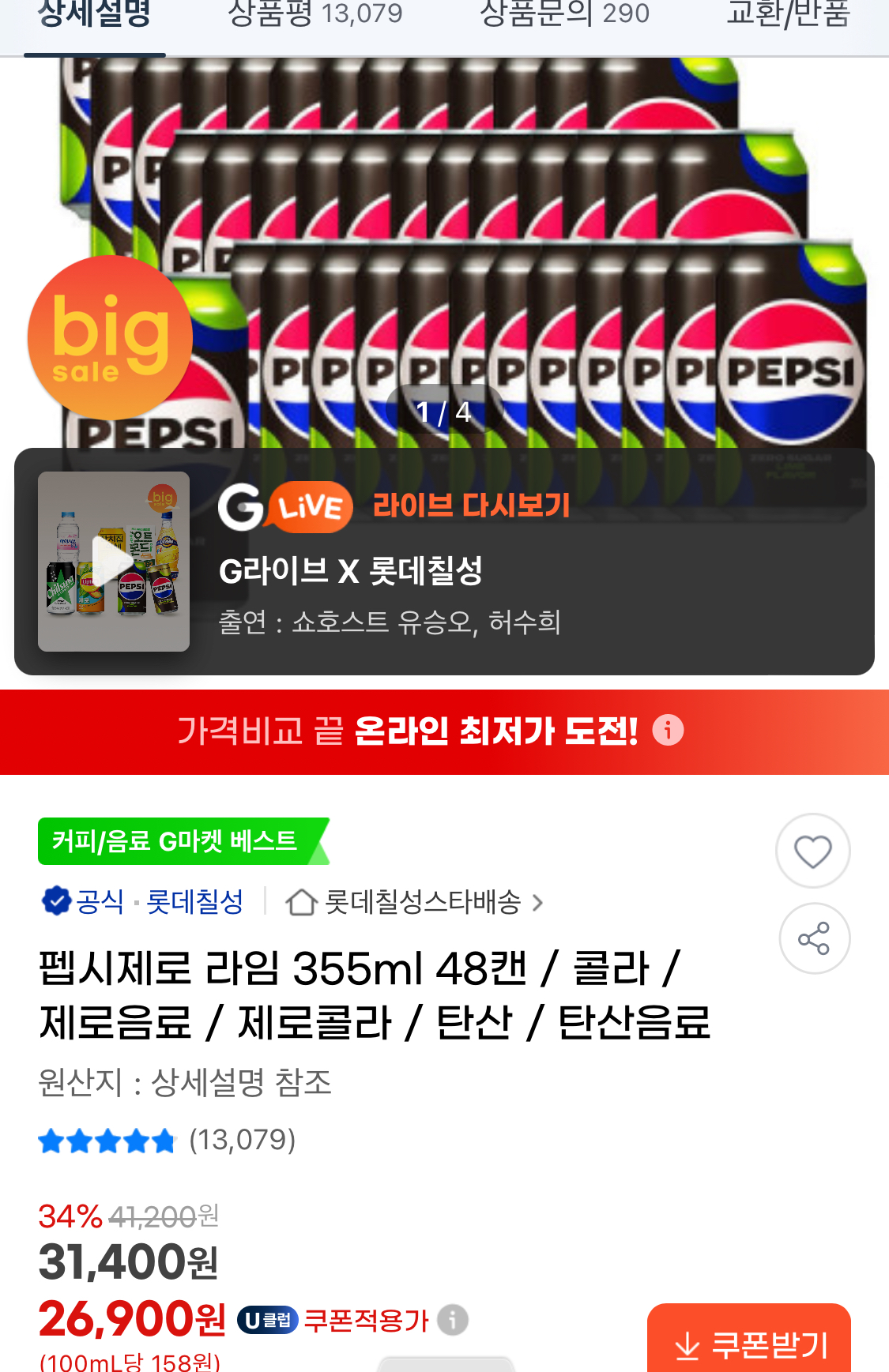Switch to the 상세설명 tab
This screenshot has height=1372, width=889.
pyautogui.click(x=95, y=16)
